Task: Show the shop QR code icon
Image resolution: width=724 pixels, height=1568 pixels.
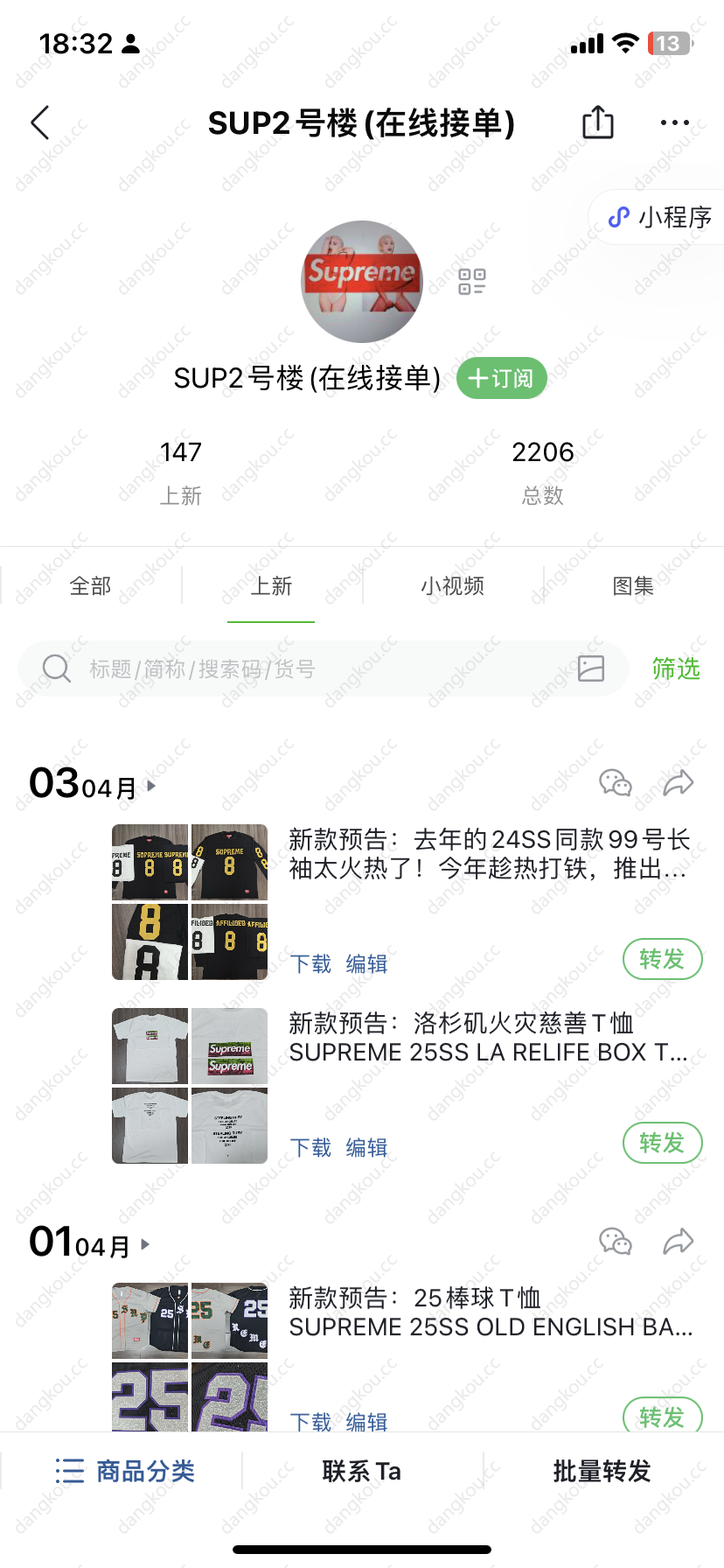Action: (x=472, y=282)
